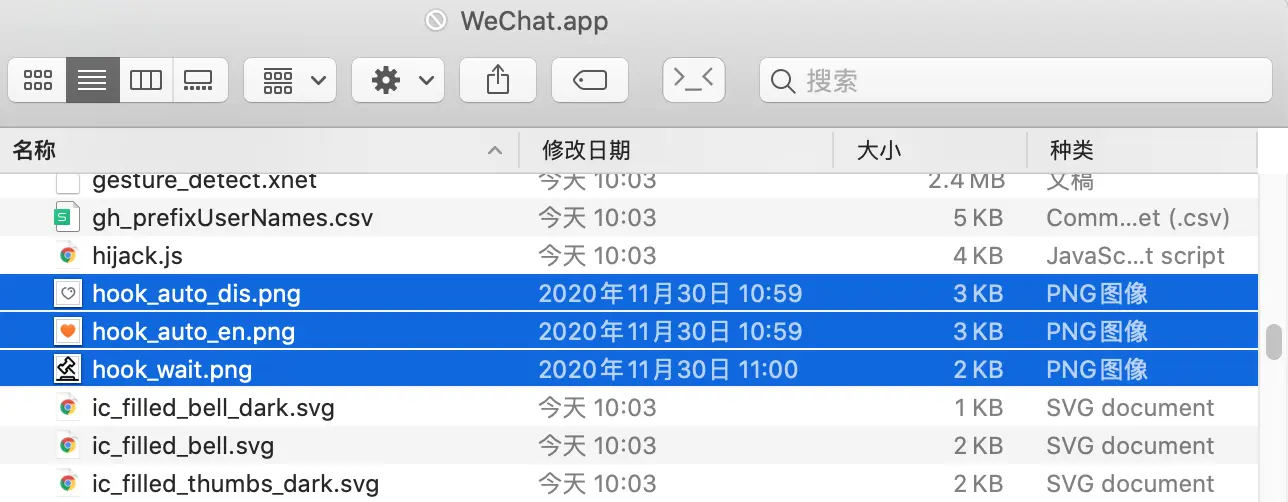Select the hook_auto_dis.png file
Viewport: 1288px width, 502px height.
(x=196, y=294)
